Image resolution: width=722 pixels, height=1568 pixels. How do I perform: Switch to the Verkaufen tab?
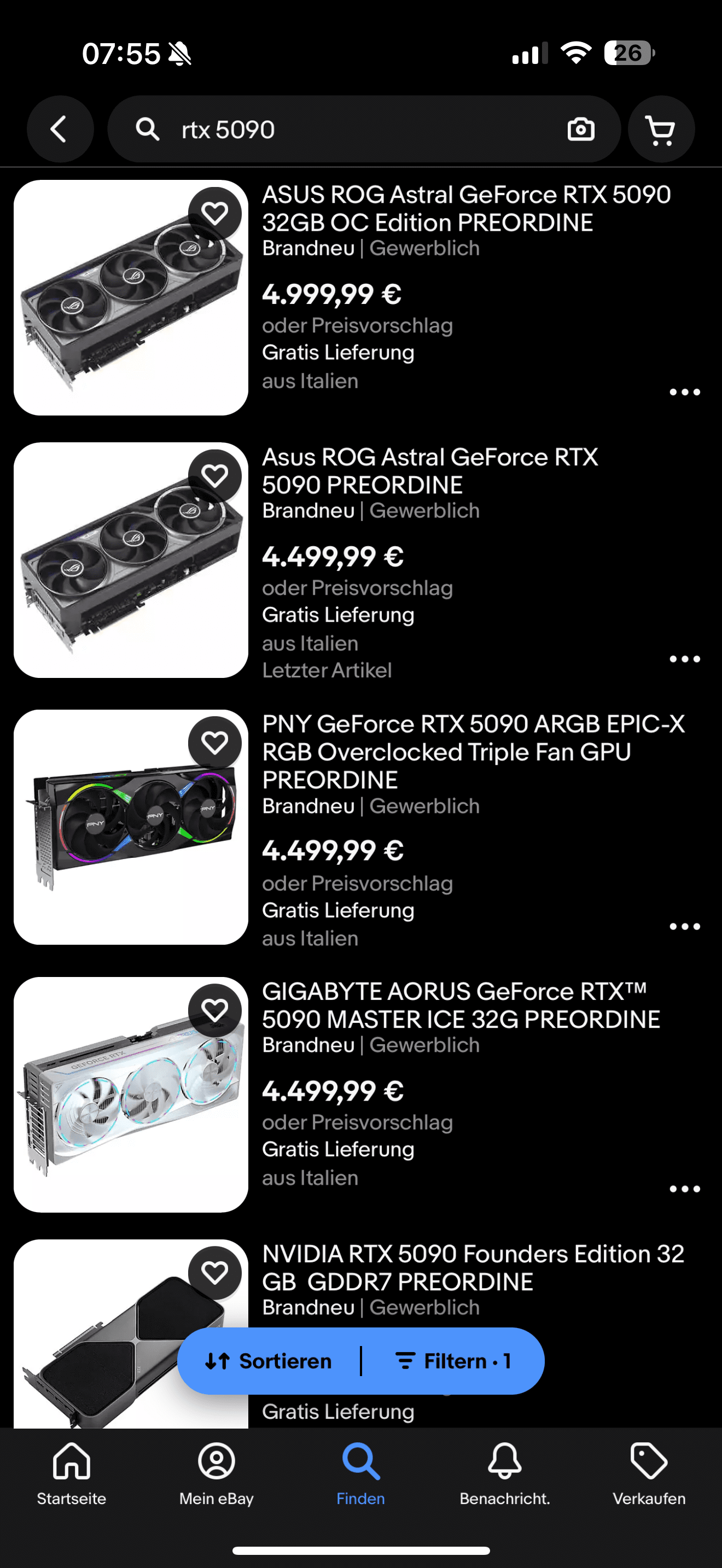click(649, 1472)
